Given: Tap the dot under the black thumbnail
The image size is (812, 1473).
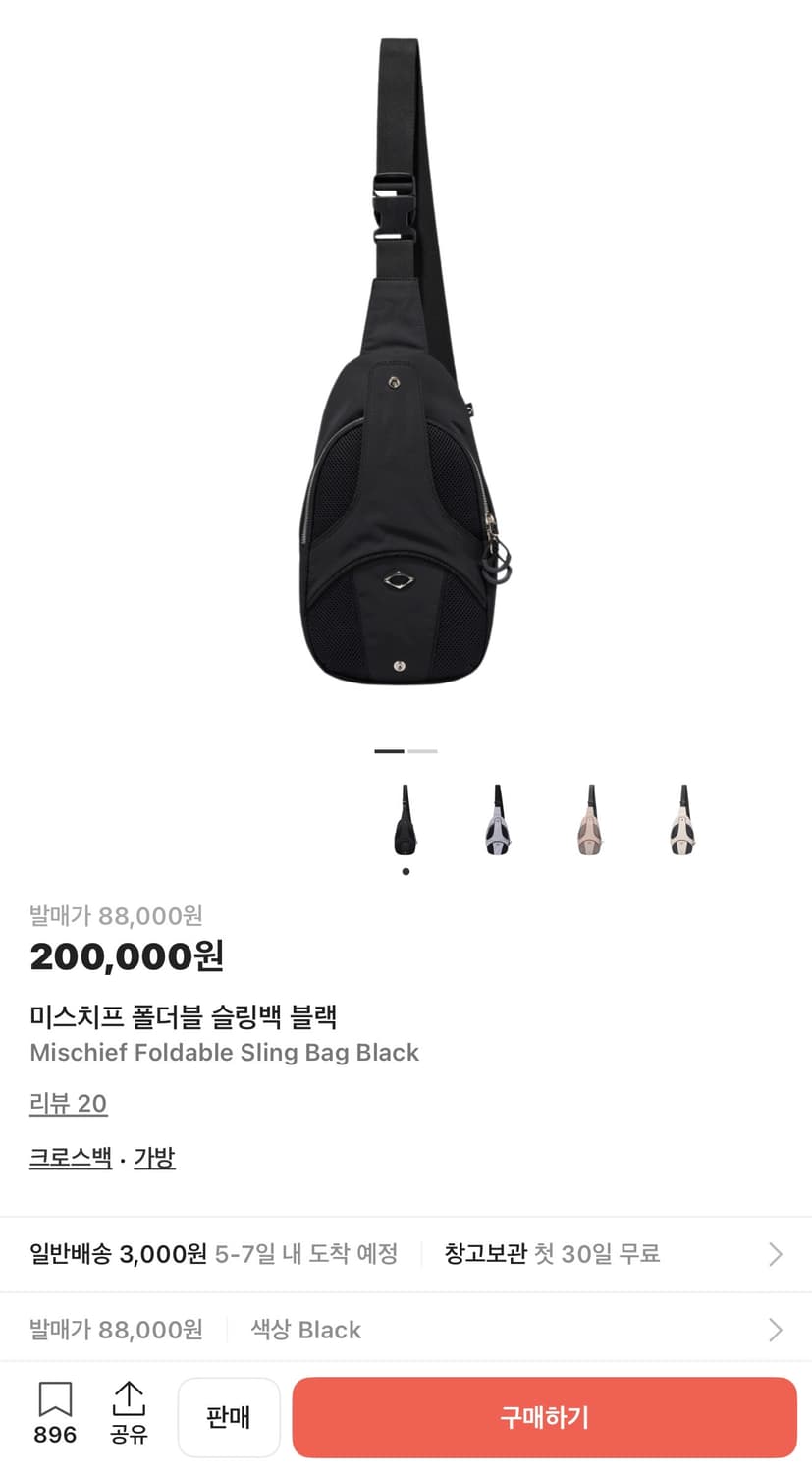Looking at the screenshot, I should click(x=406, y=870).
